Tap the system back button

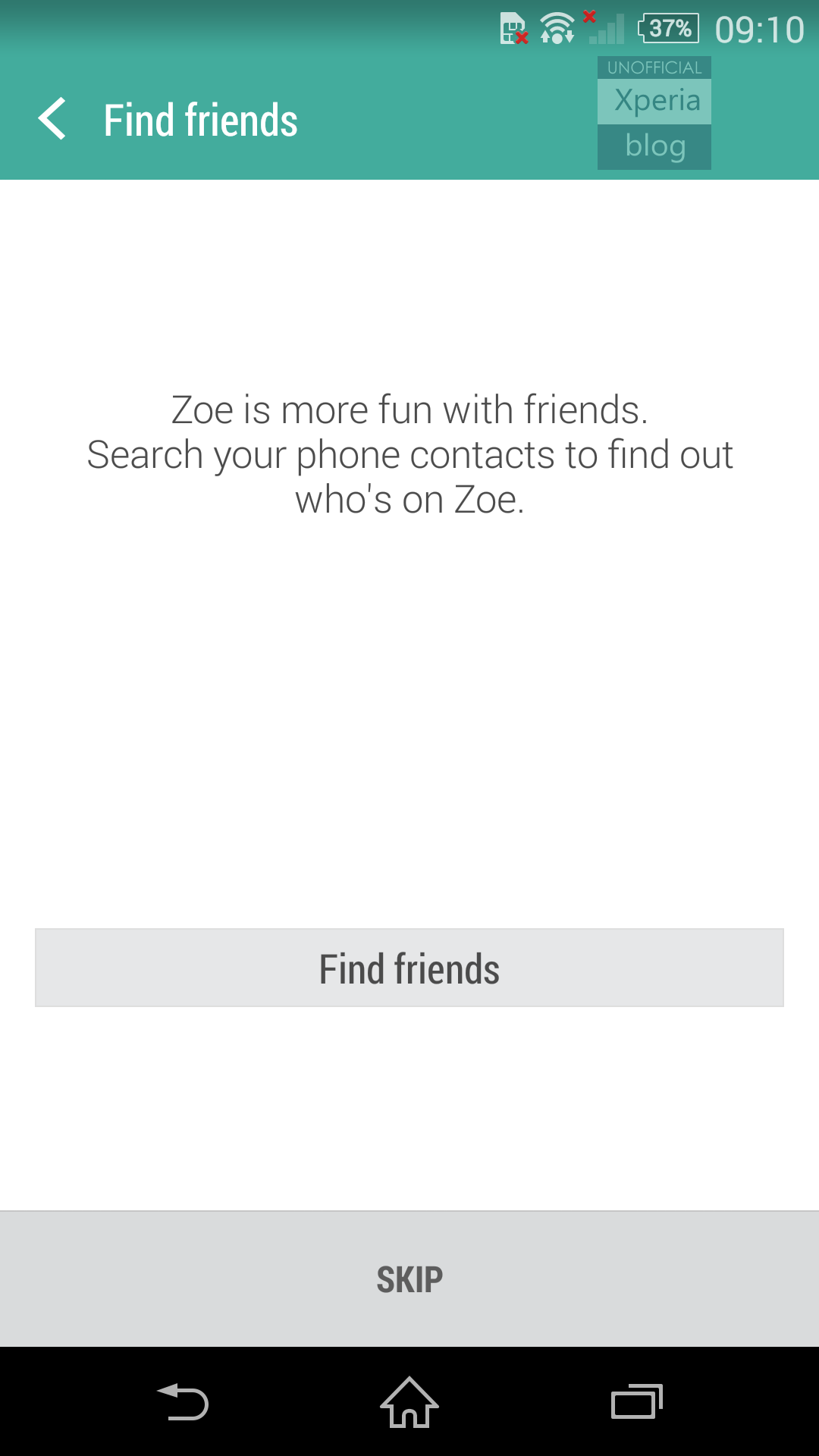click(183, 1402)
